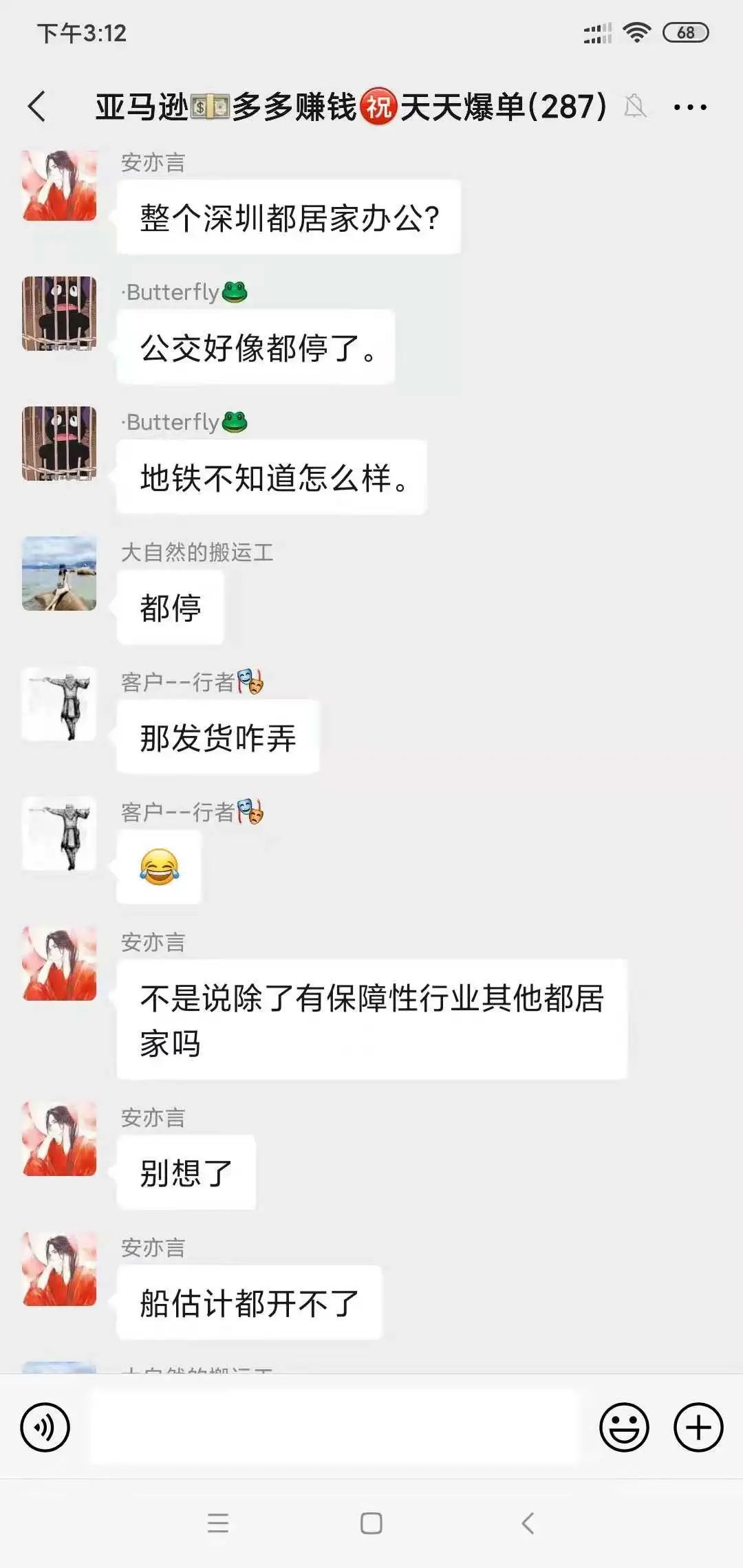The height and width of the screenshot is (1568, 743).
Task: Open 客户--行者 avatar beside 那发货咋弄
Action: tap(59, 704)
